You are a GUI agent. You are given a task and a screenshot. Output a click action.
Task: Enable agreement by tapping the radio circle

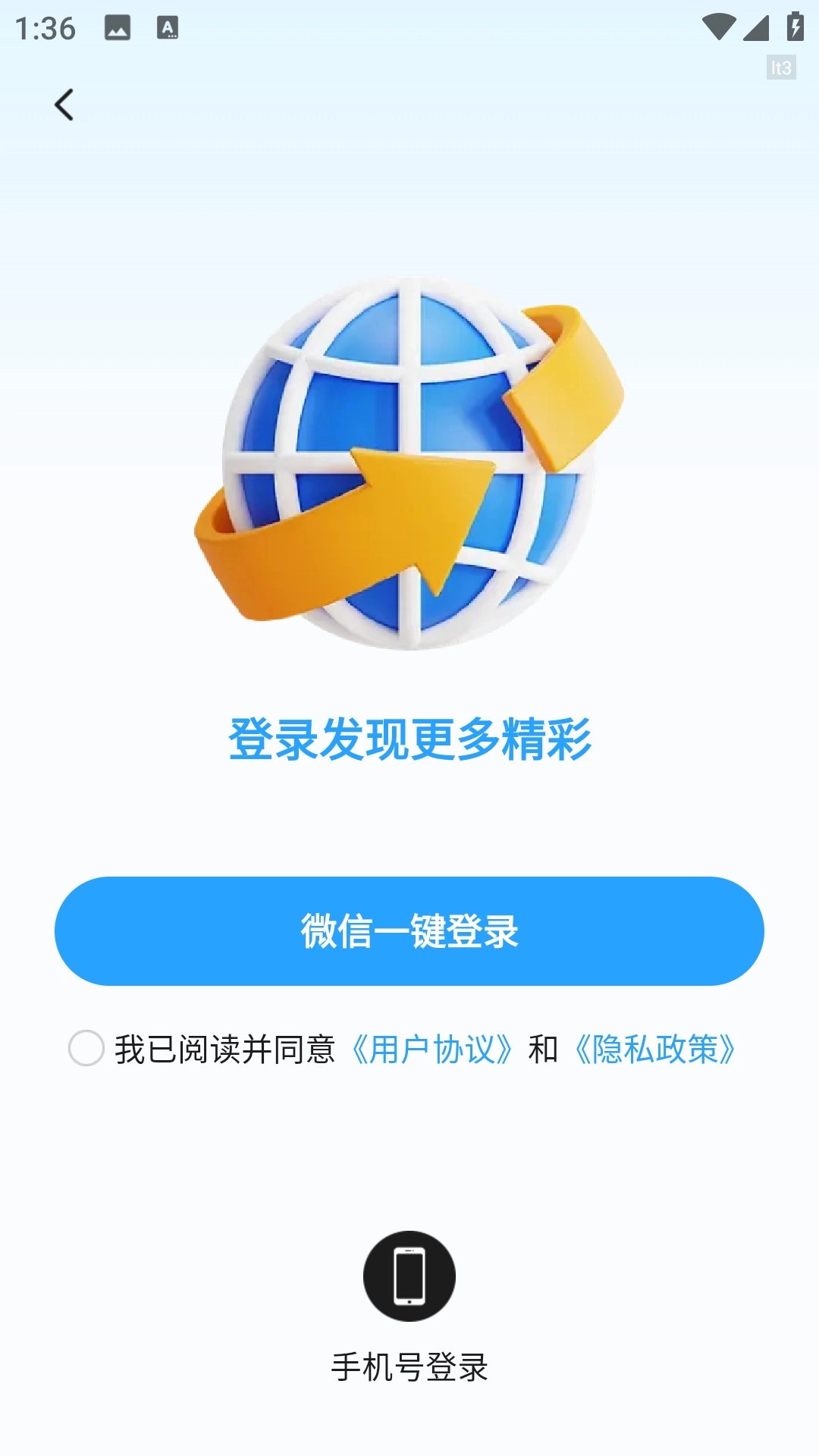86,1049
